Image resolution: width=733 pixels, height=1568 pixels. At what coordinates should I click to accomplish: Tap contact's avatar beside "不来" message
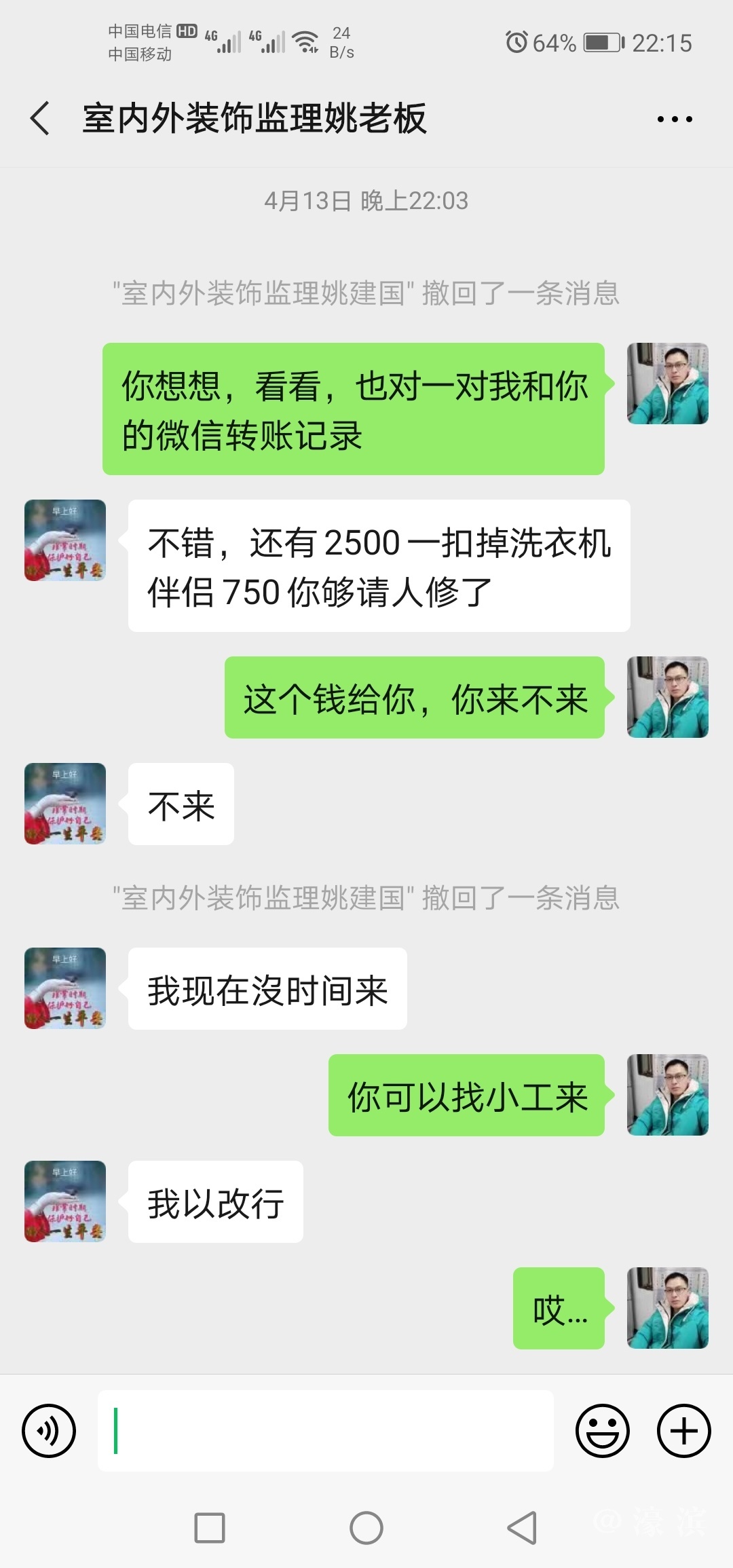(x=65, y=804)
